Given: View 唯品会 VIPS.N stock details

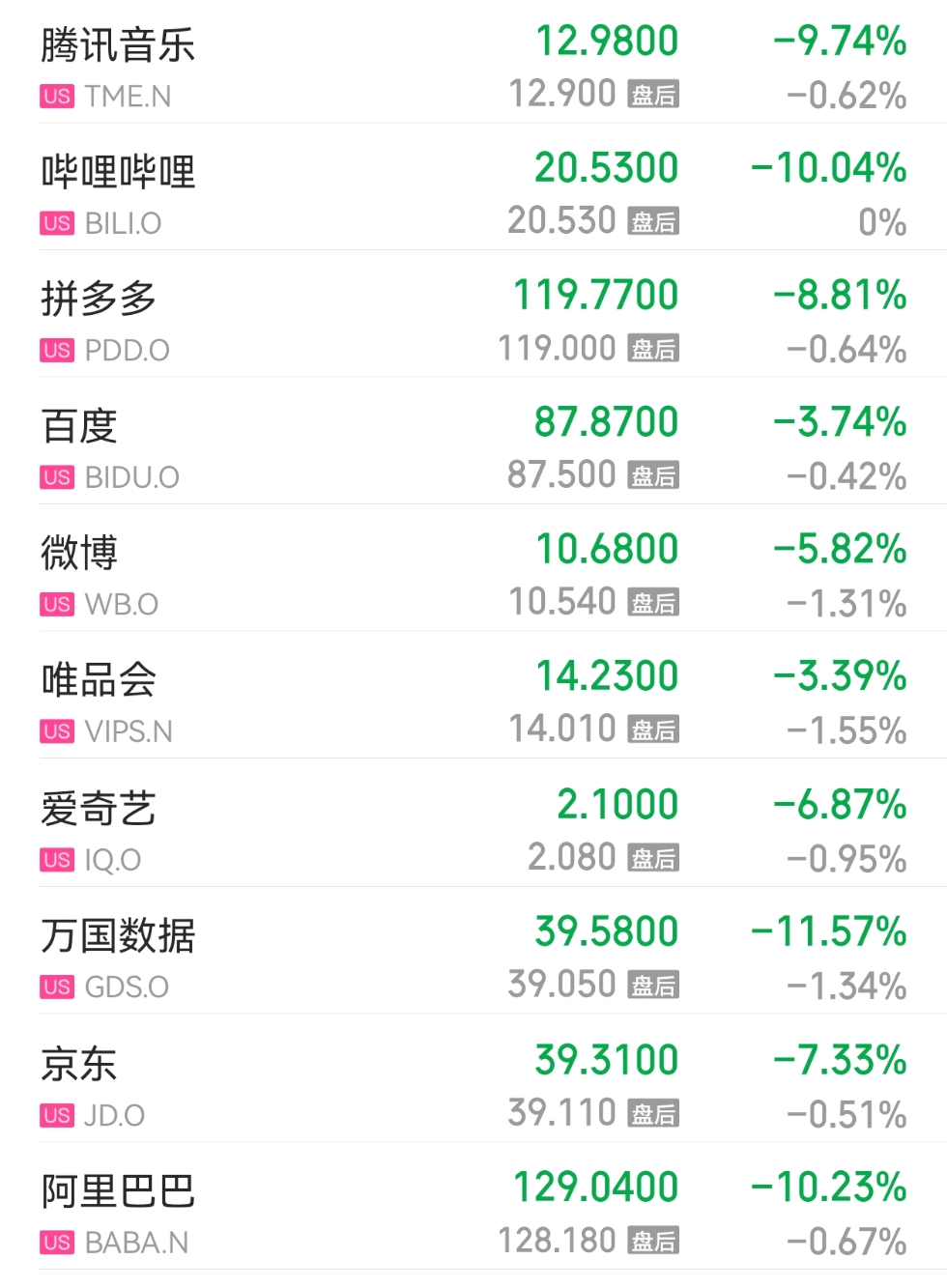Looking at the screenshot, I should coord(473,696).
